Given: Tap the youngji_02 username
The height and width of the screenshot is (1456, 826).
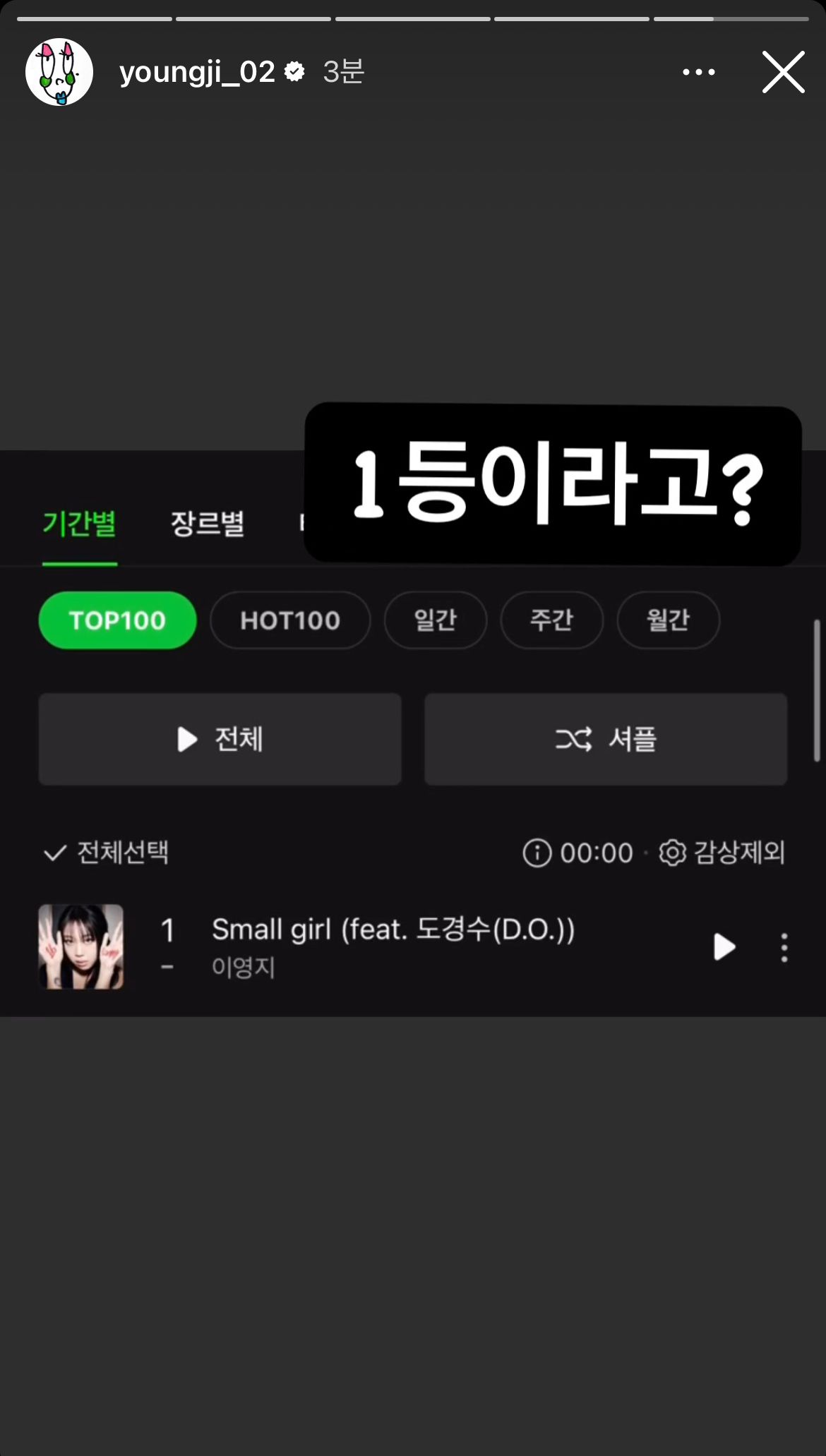Looking at the screenshot, I should click(196, 72).
